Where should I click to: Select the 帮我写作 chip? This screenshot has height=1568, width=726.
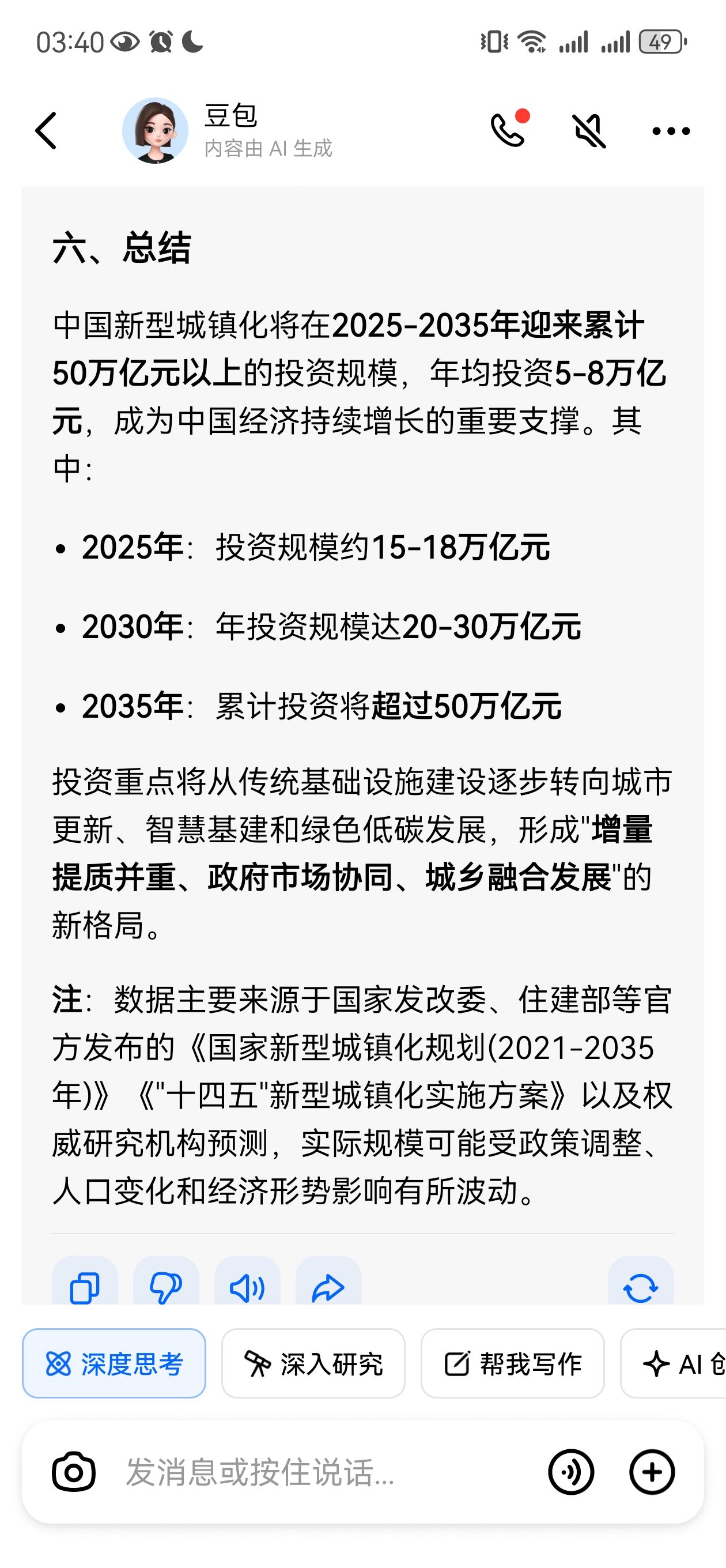tap(512, 1363)
